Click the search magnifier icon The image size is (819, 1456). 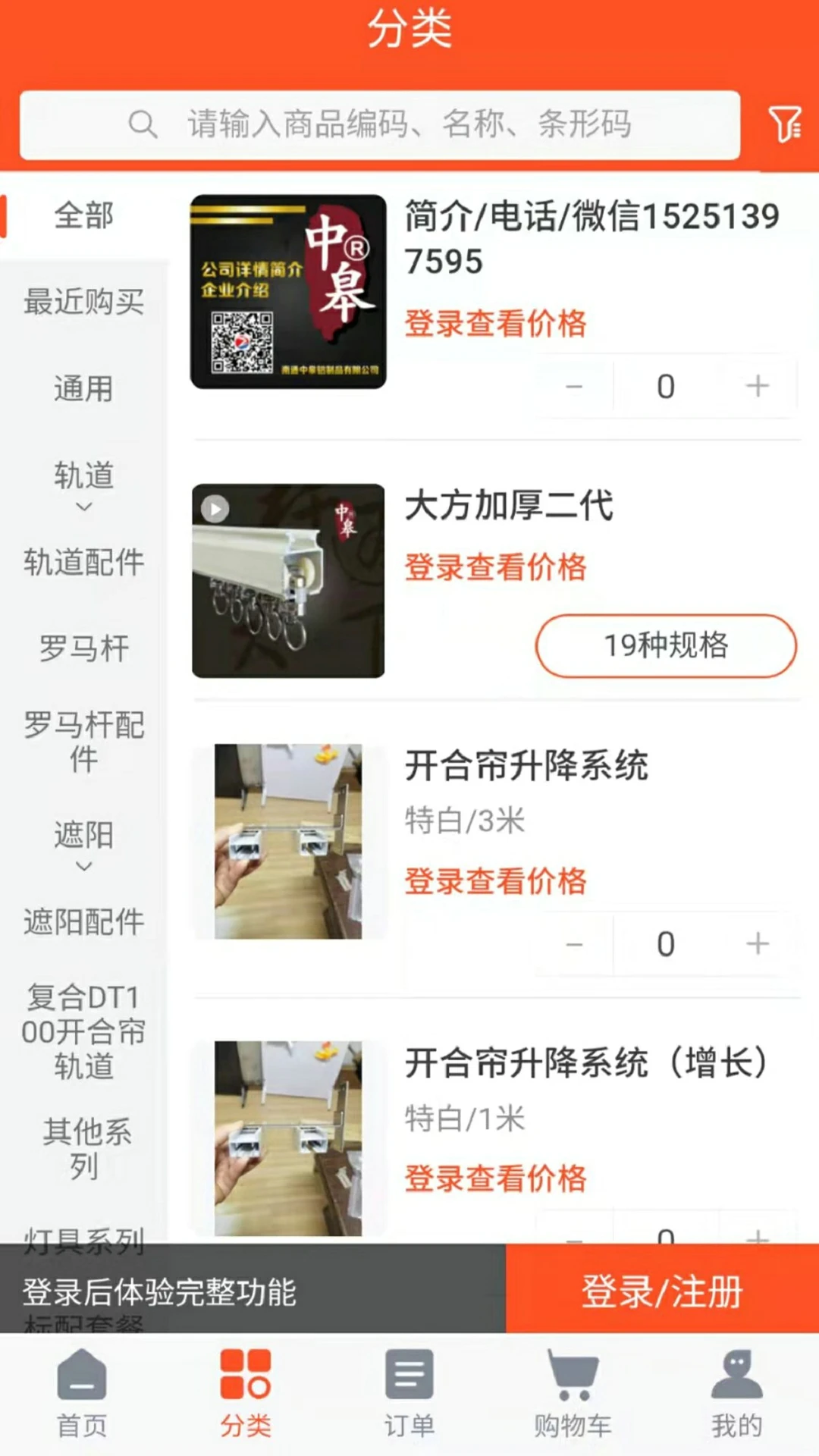[x=143, y=124]
